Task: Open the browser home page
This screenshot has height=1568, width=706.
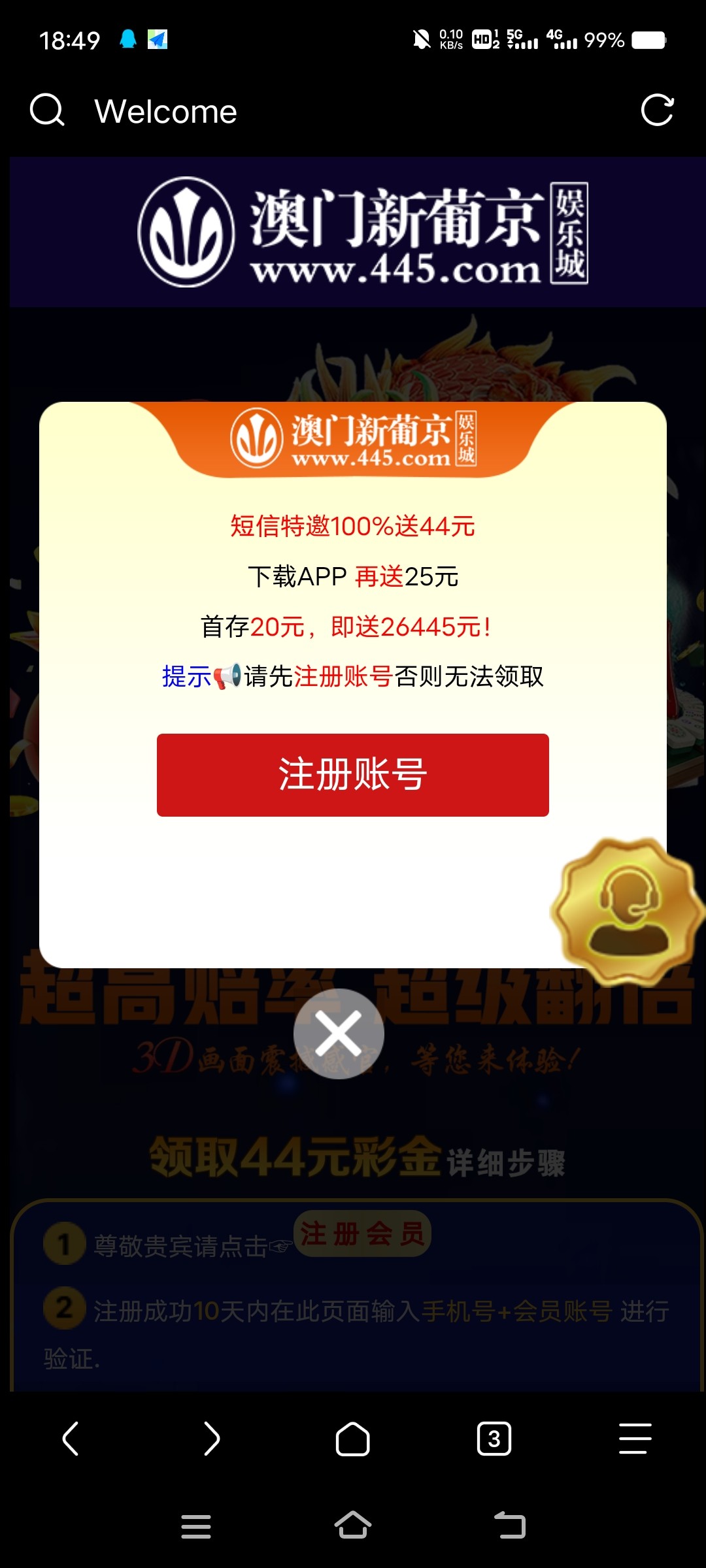Action: click(x=352, y=1439)
